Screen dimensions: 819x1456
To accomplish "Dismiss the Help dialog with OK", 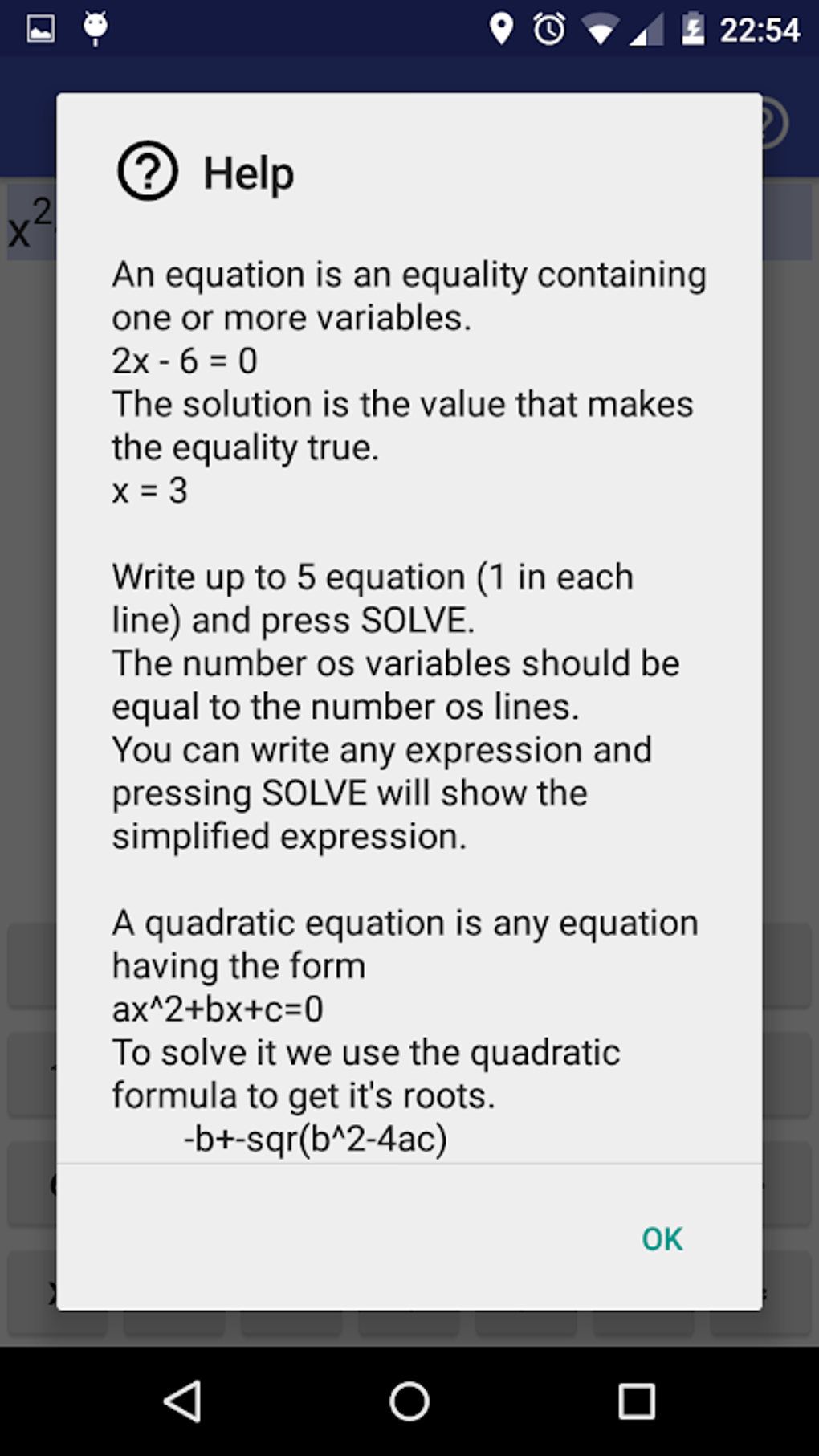I will [x=662, y=1239].
